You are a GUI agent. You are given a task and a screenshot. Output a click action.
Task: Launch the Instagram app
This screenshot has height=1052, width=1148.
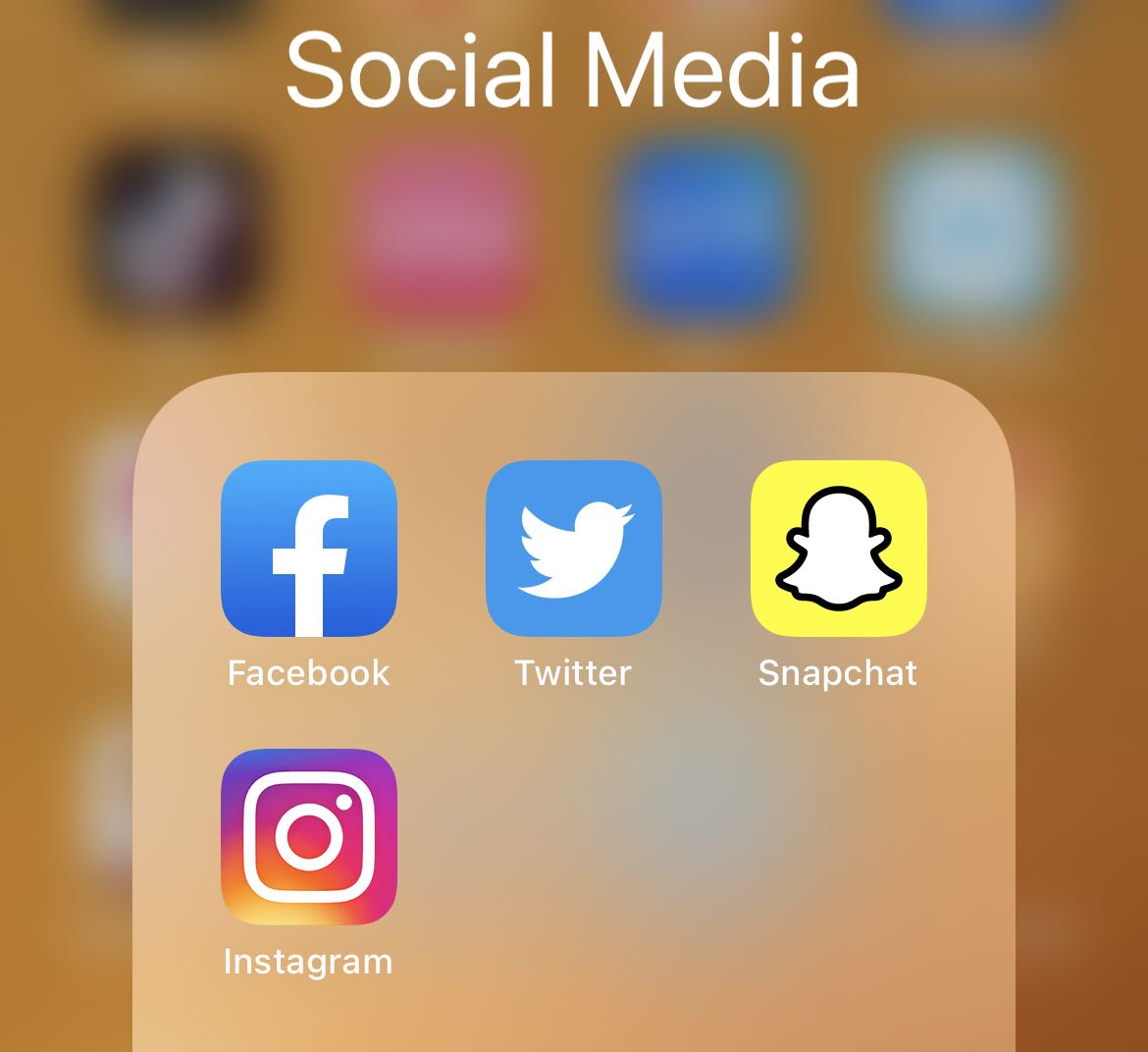point(308,837)
